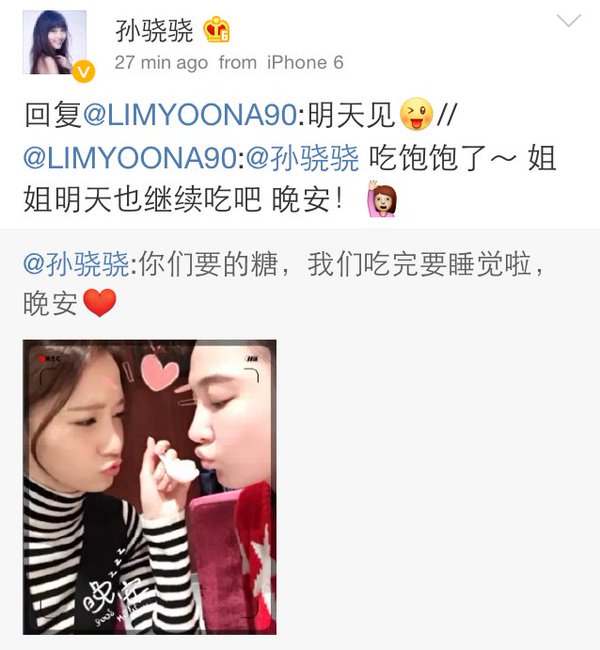Open @孙骁骁 link in the reposted post
The width and height of the screenshot is (600, 650).
(x=76, y=265)
